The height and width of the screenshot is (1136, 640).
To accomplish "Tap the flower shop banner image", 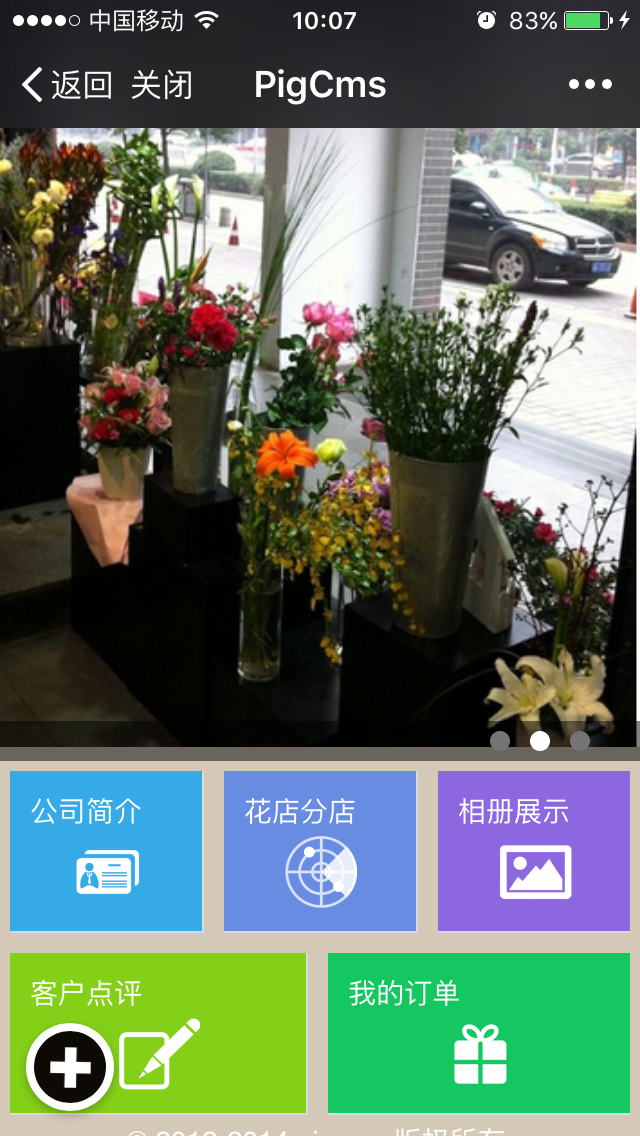I will click(x=320, y=430).
